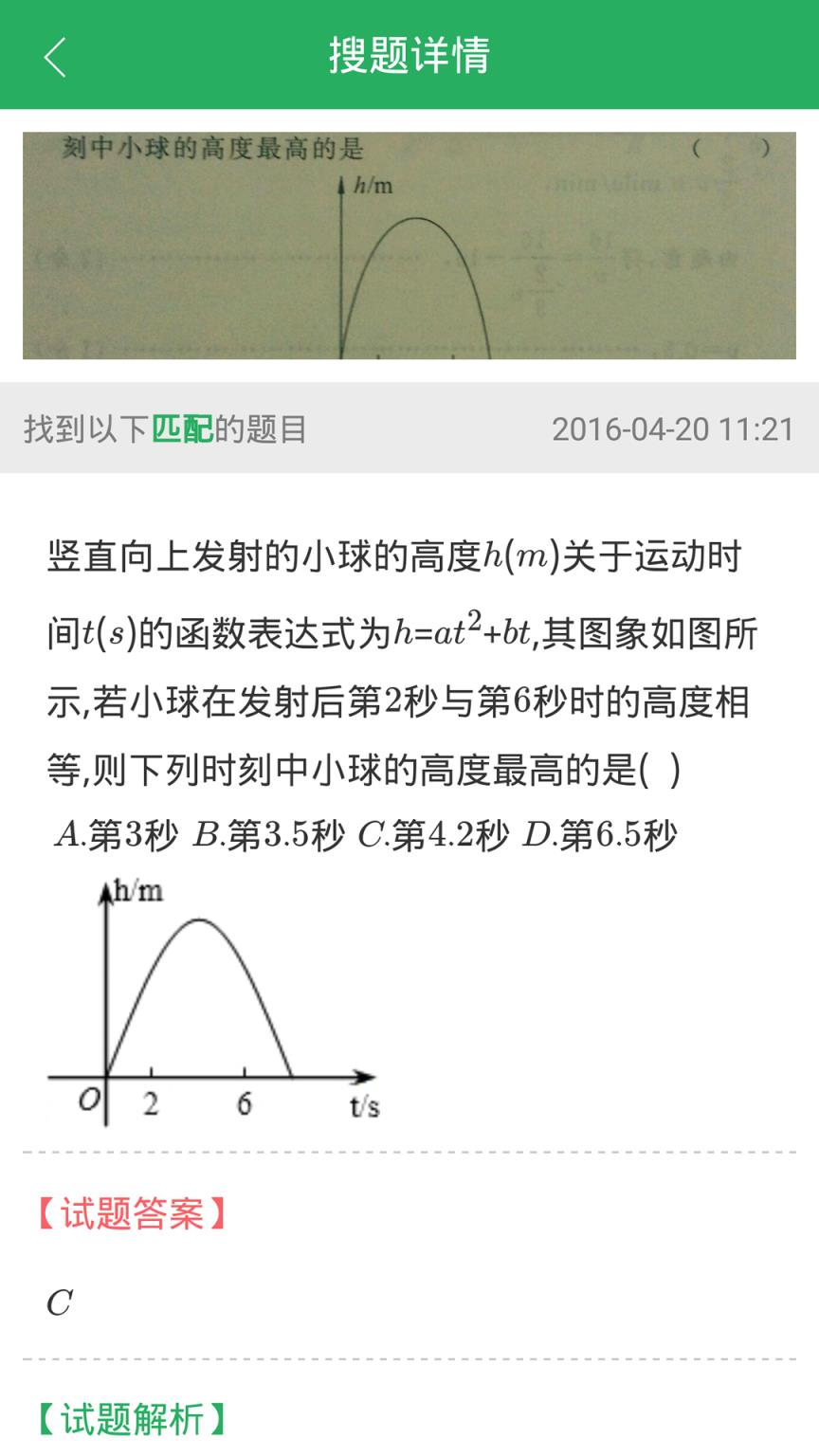Viewport: 819px width, 1456px height.
Task: Tap the dashed divider above 试题答案
Action: coord(408,1149)
